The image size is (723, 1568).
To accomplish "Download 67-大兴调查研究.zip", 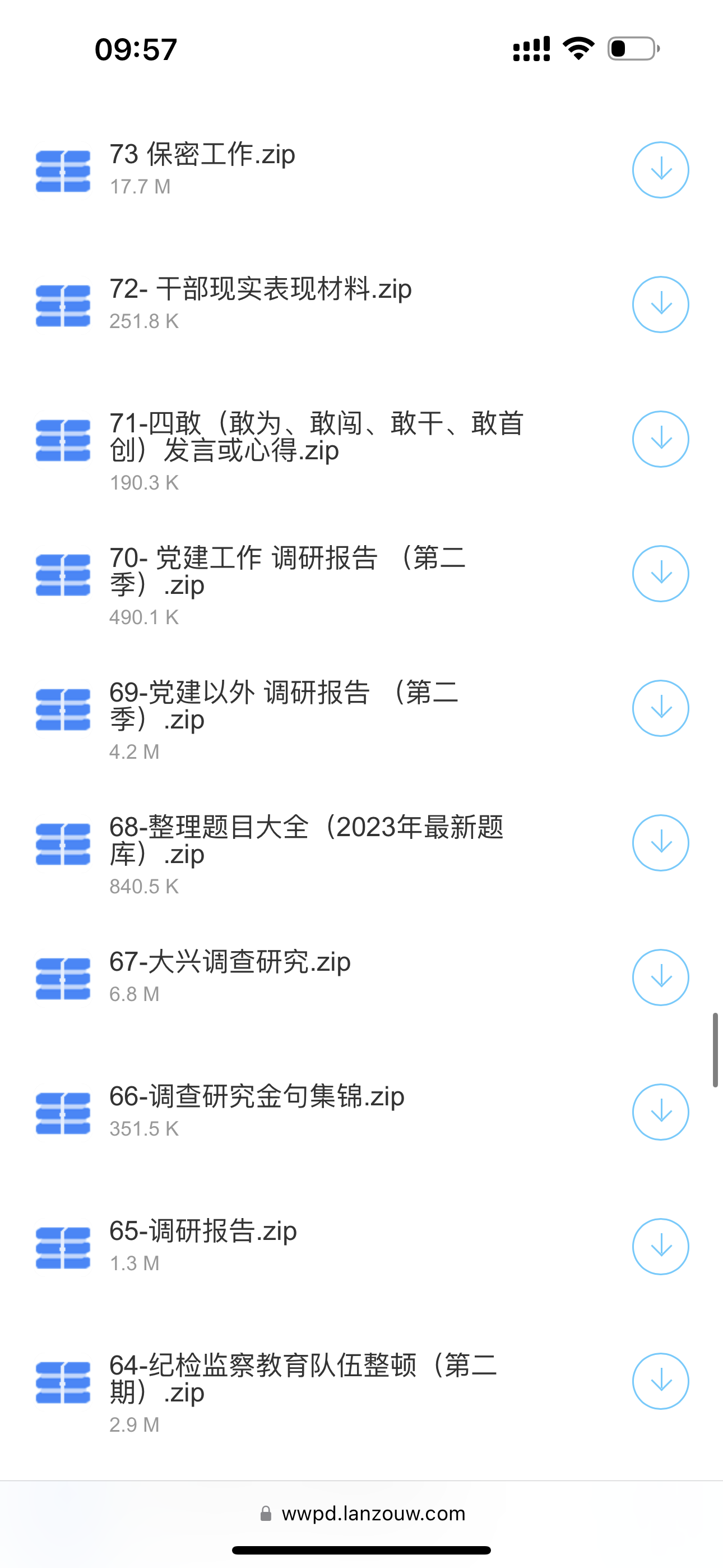I will click(x=660, y=977).
